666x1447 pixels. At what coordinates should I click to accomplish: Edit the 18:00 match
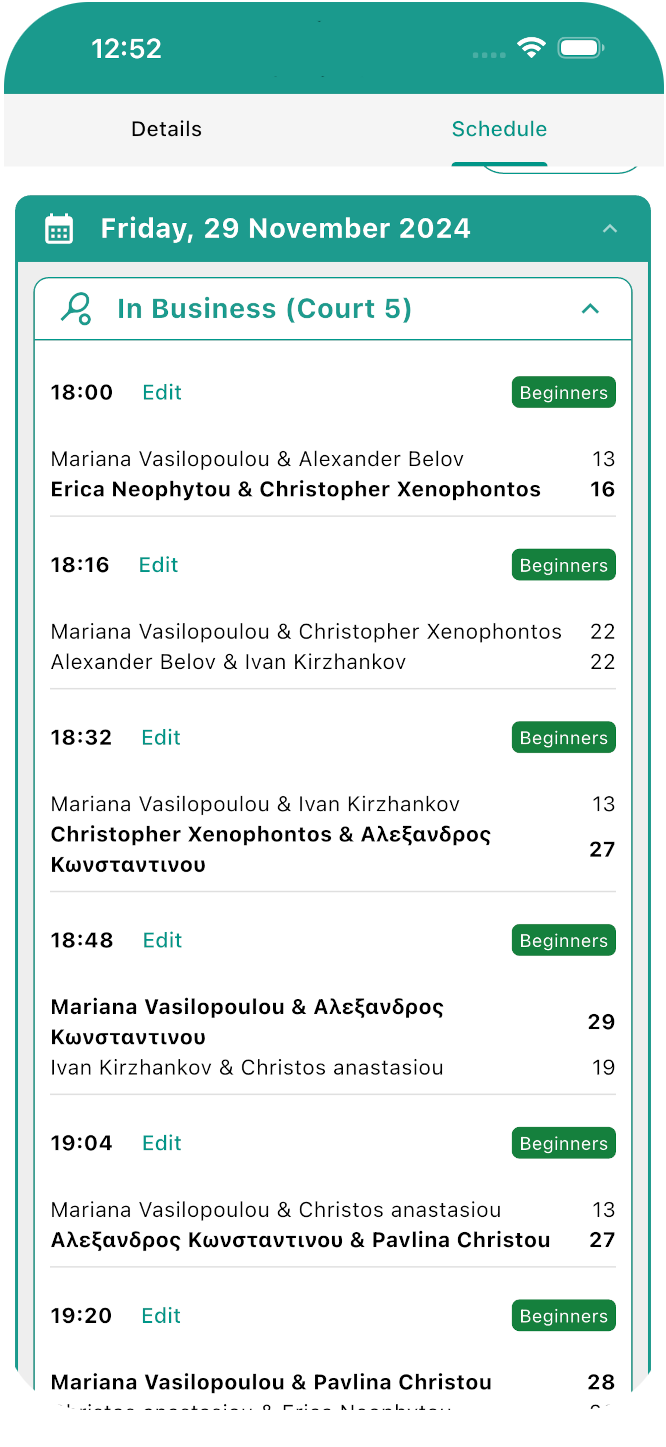coord(162,392)
